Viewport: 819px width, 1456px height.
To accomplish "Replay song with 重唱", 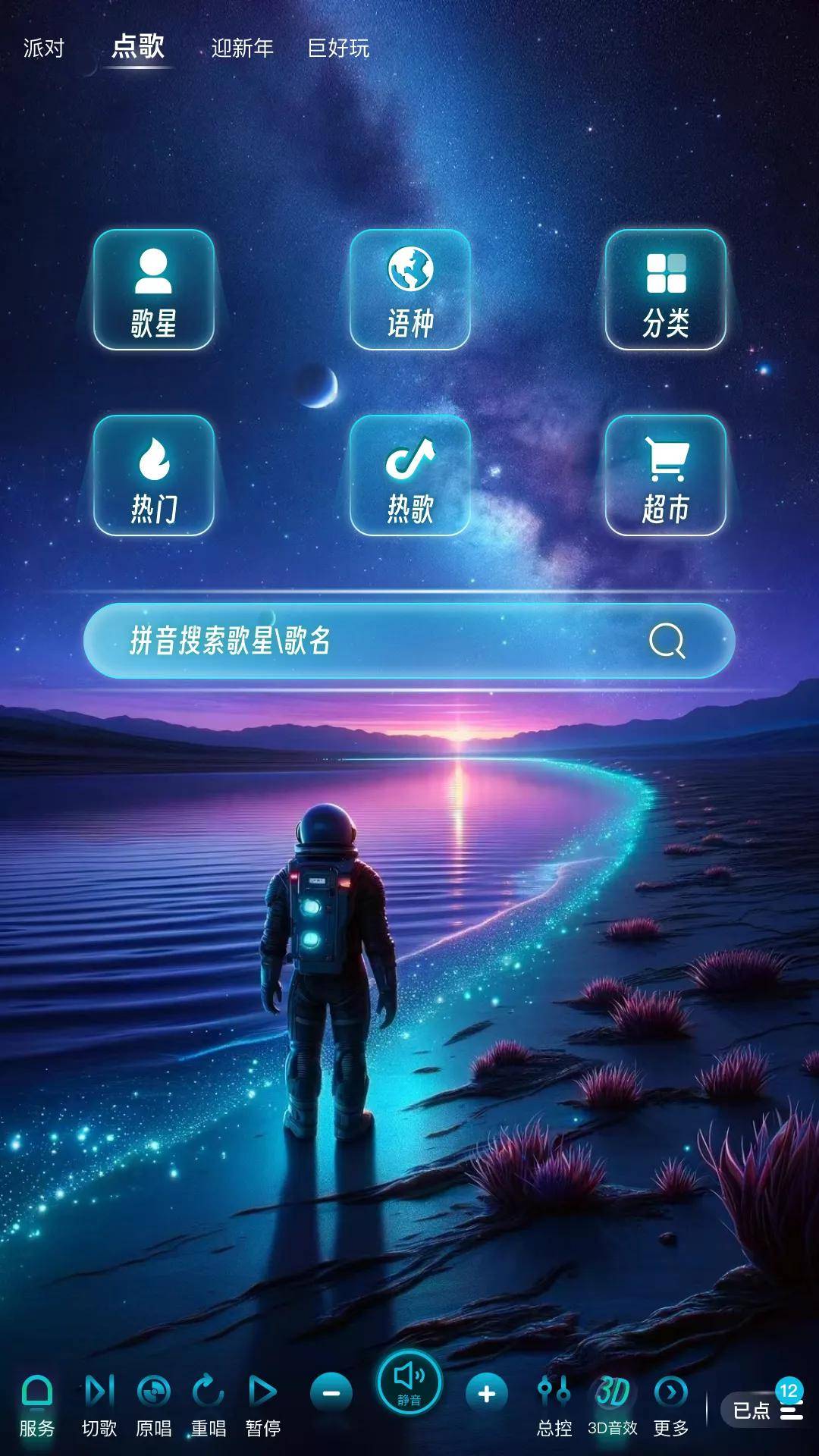I will pos(208,1404).
